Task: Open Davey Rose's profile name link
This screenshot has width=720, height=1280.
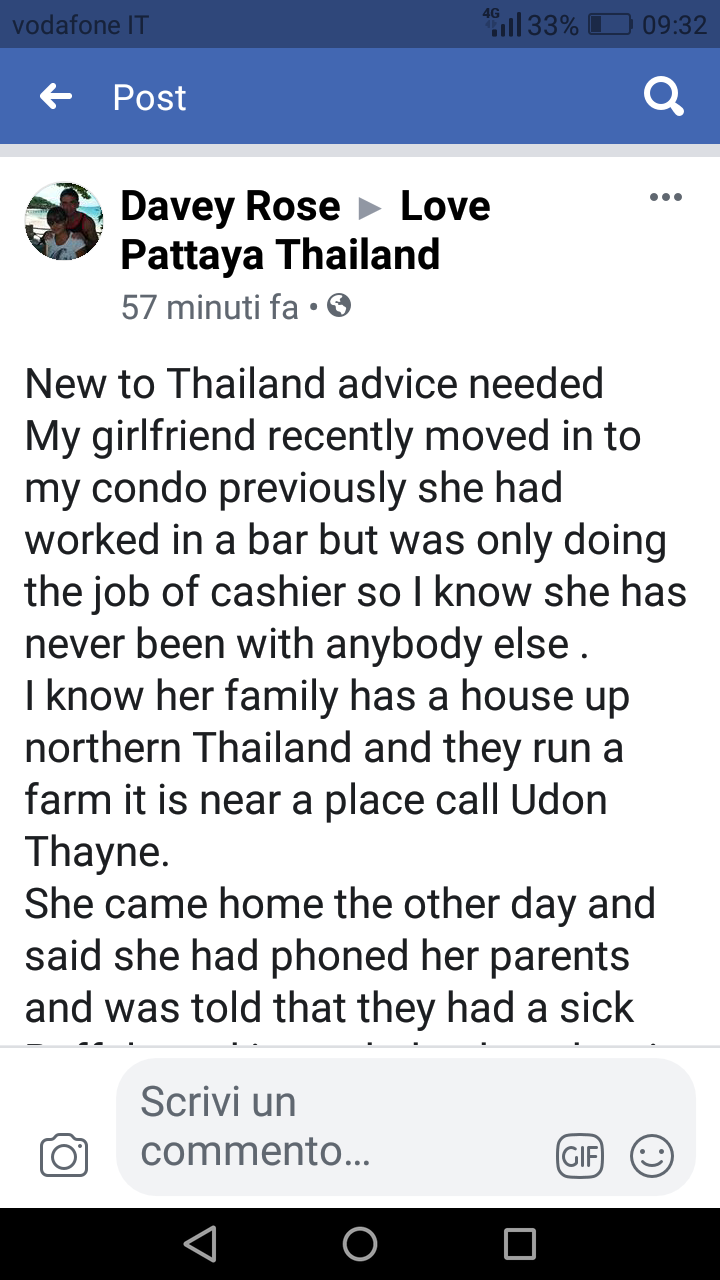Action: [x=230, y=206]
